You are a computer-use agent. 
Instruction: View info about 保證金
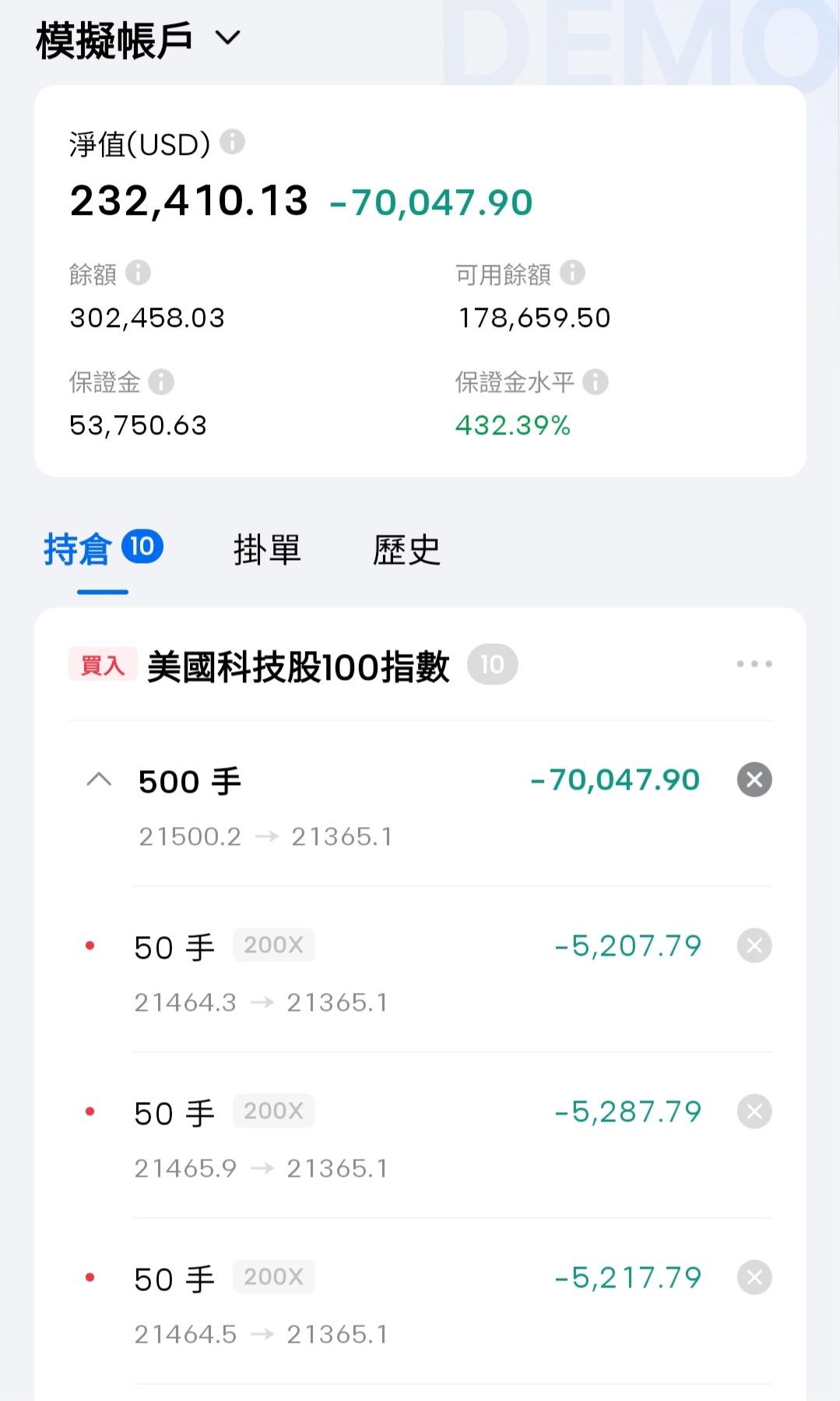pyautogui.click(x=161, y=382)
